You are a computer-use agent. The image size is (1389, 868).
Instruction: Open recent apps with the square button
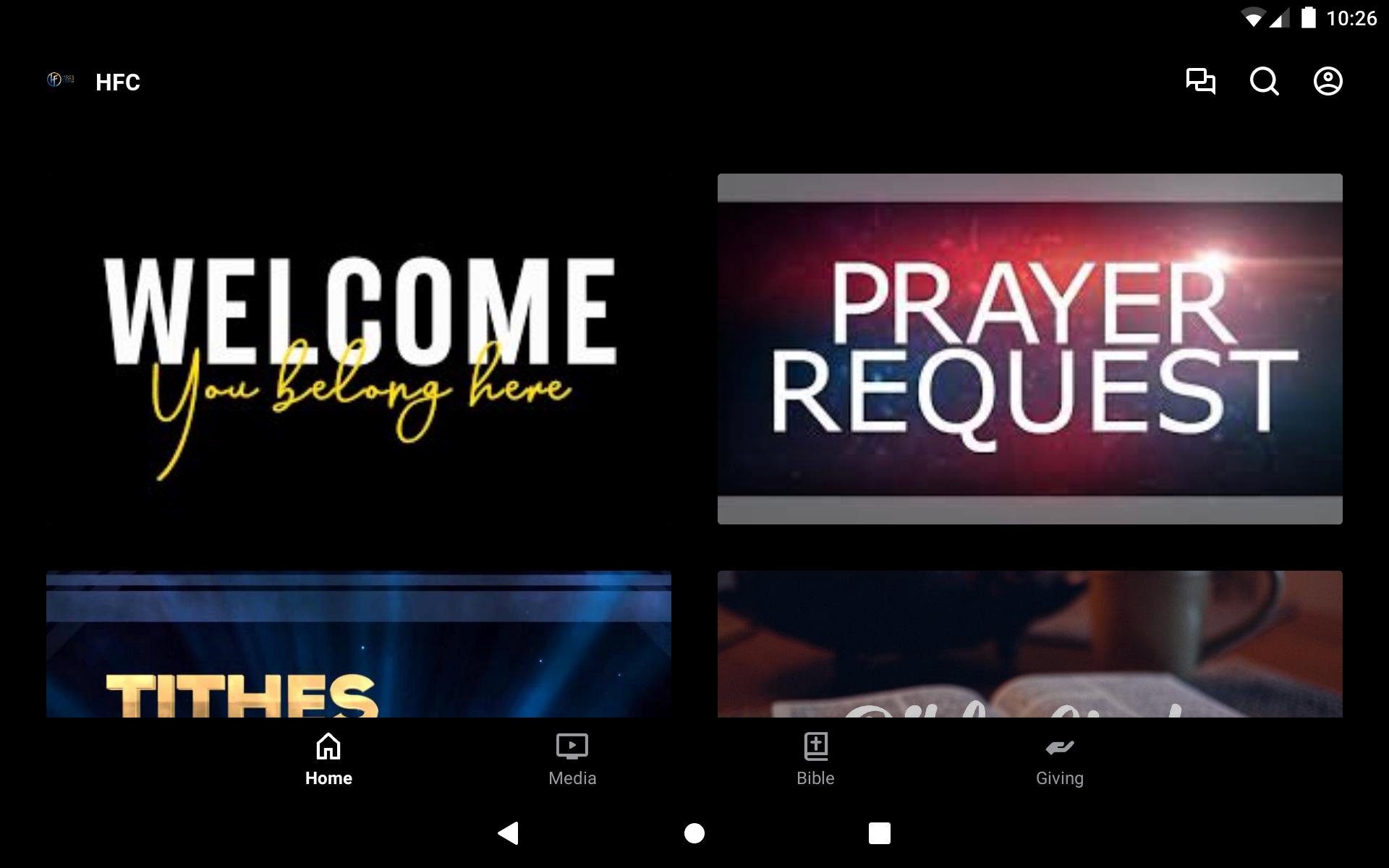(879, 833)
